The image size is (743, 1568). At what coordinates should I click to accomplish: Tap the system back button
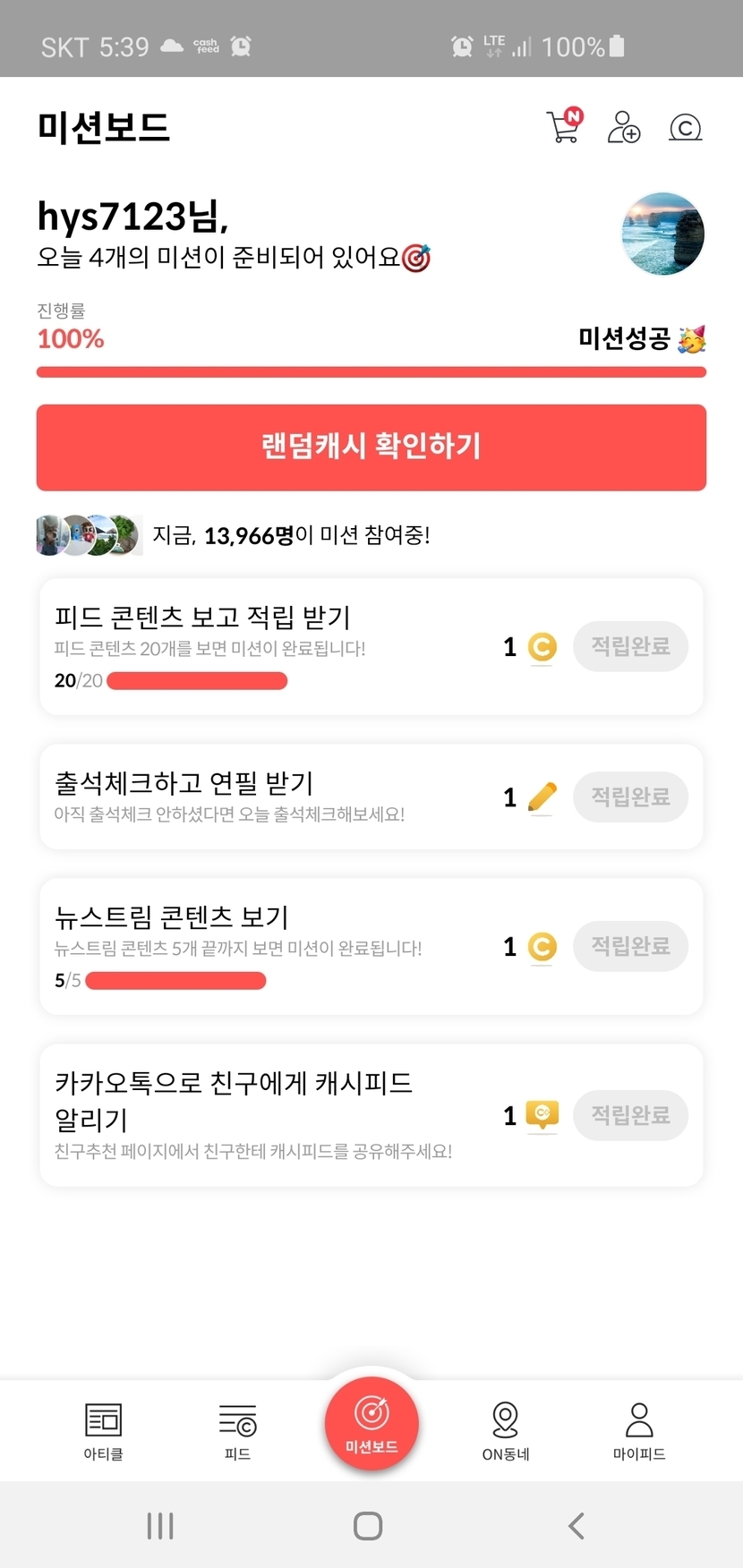point(576,1526)
